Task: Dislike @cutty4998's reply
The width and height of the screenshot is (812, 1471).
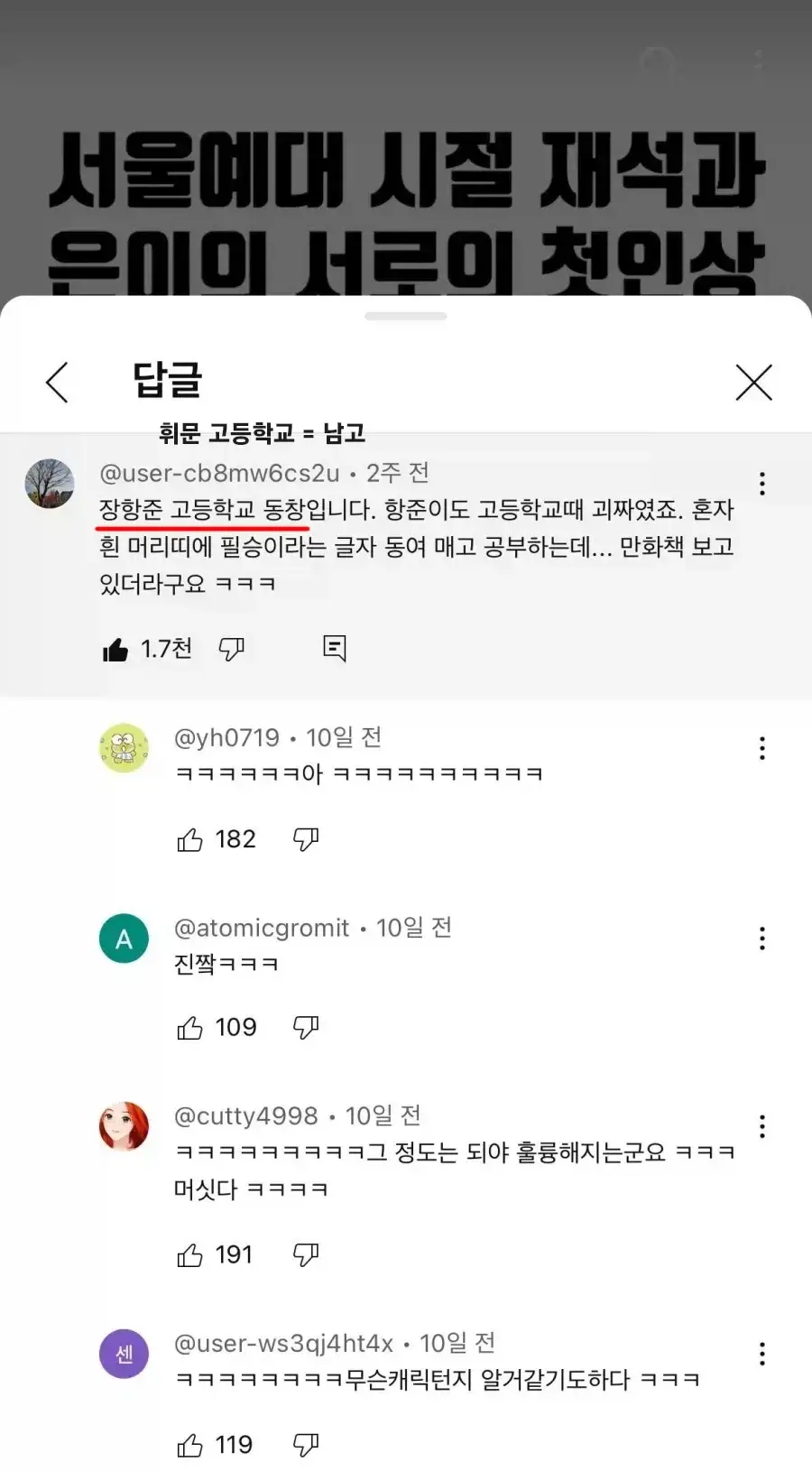Action: tap(307, 1254)
